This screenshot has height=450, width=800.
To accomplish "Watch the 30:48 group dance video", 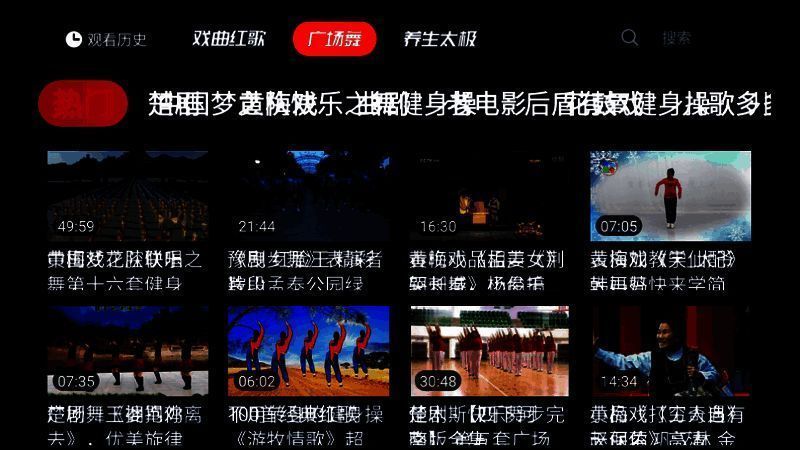I will tap(489, 350).
